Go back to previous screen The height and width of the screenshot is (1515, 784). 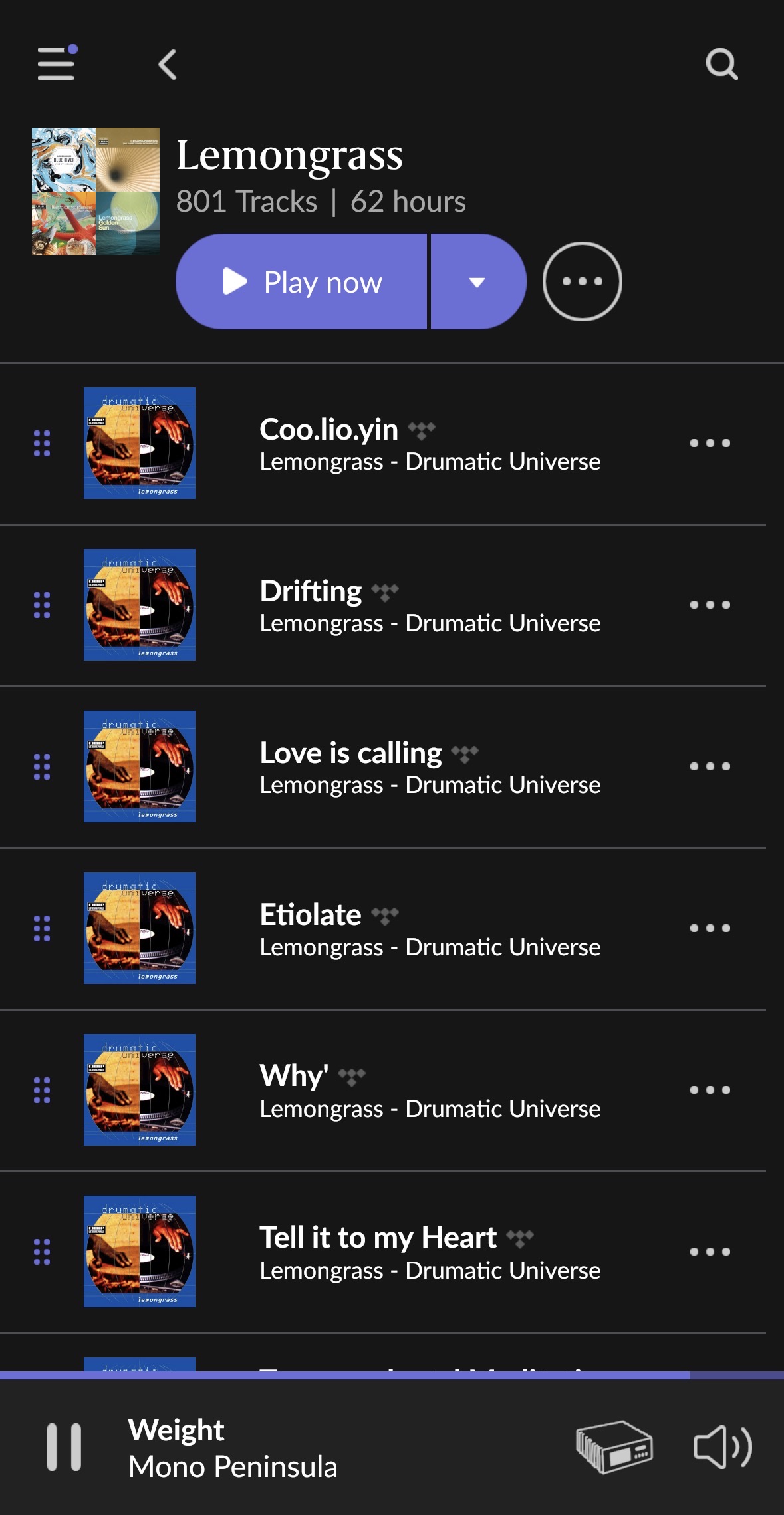(168, 65)
